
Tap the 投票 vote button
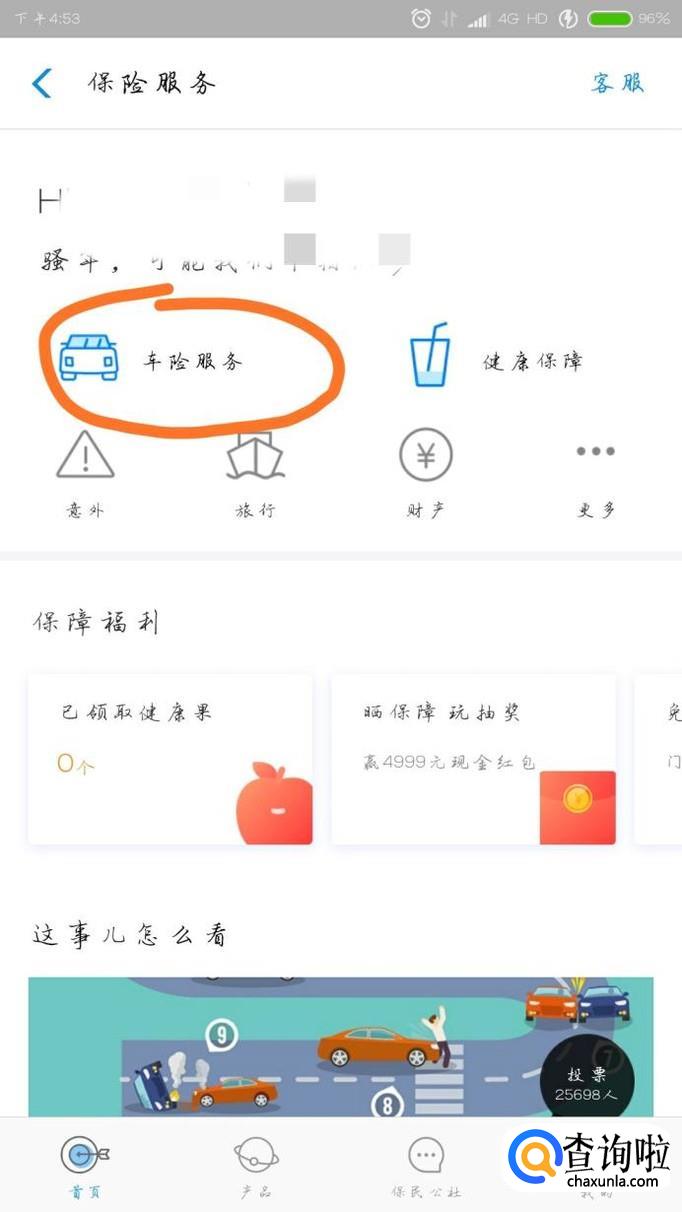coord(586,1083)
